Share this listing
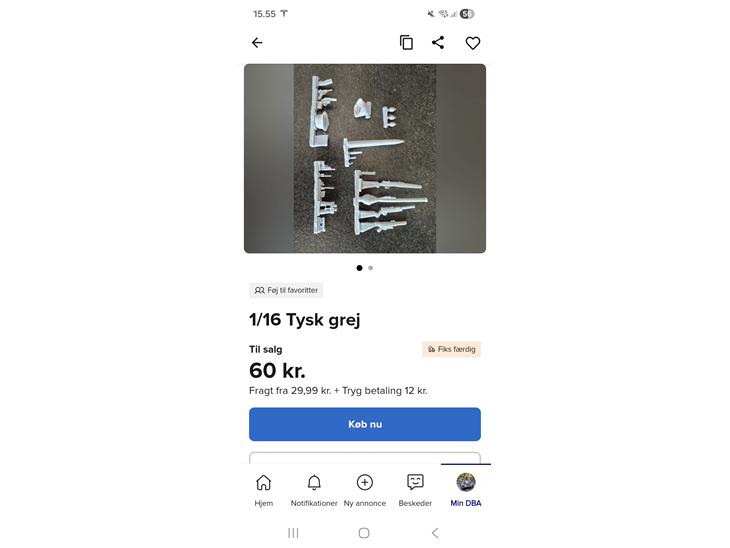The image size is (730, 548). tap(438, 42)
